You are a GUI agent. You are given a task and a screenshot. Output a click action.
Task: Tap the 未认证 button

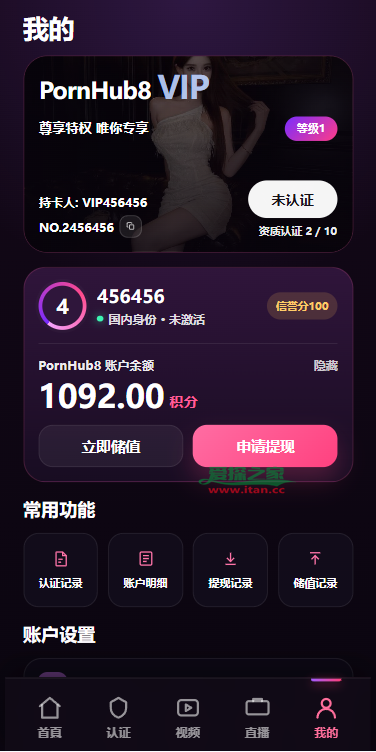click(293, 200)
